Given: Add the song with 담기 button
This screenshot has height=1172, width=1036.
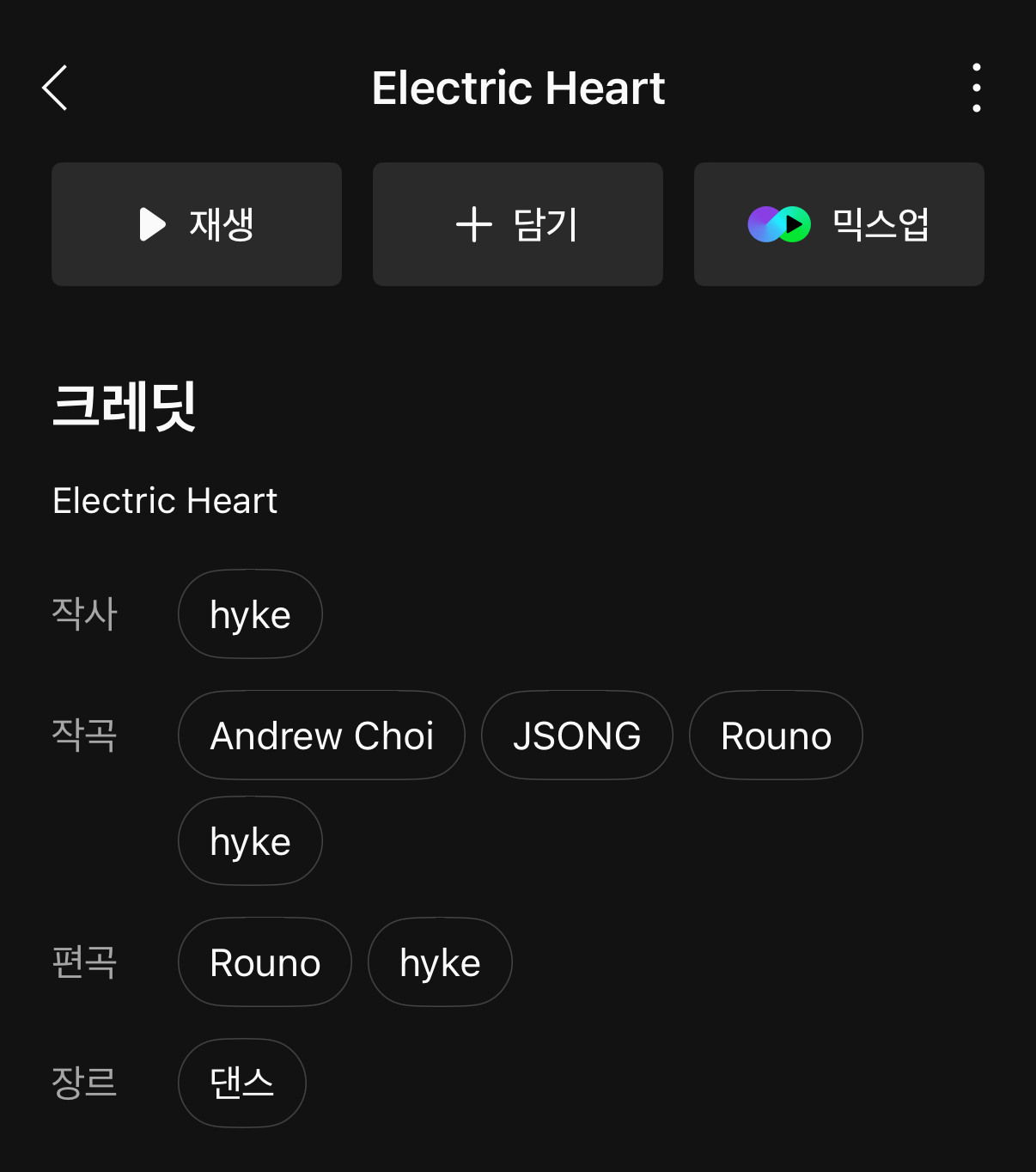Looking at the screenshot, I should pyautogui.click(x=518, y=224).
